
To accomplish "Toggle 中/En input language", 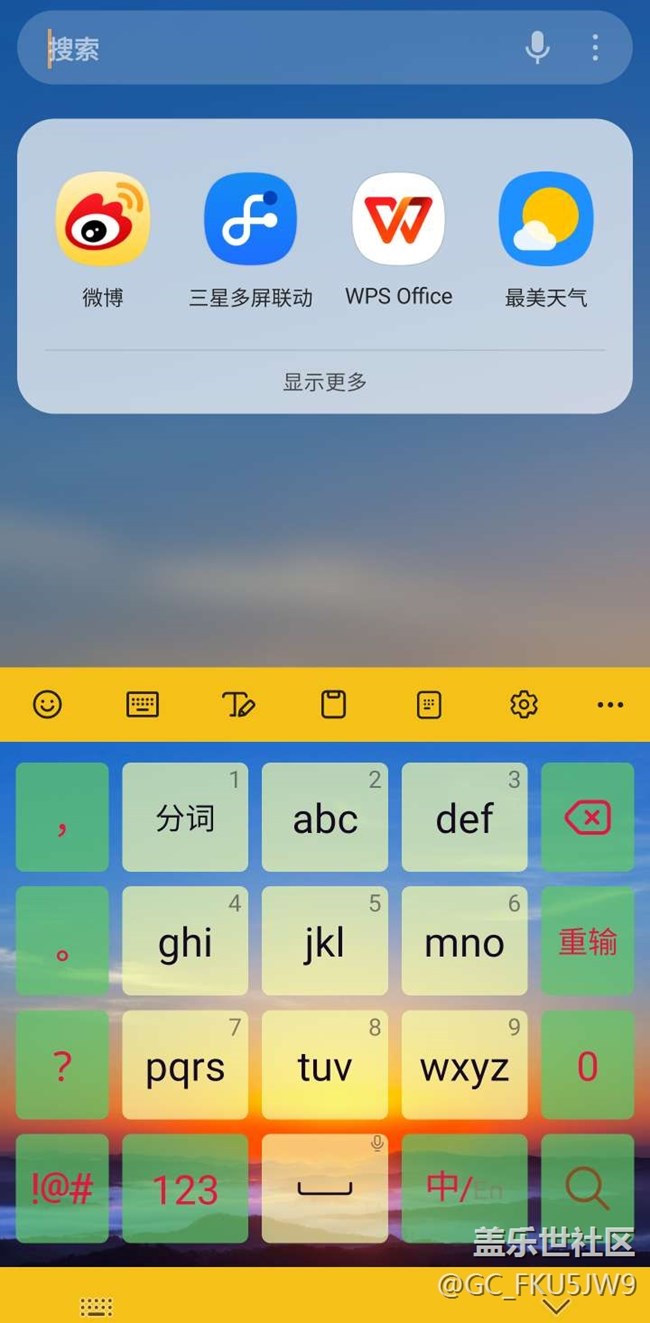I will coord(464,1188).
